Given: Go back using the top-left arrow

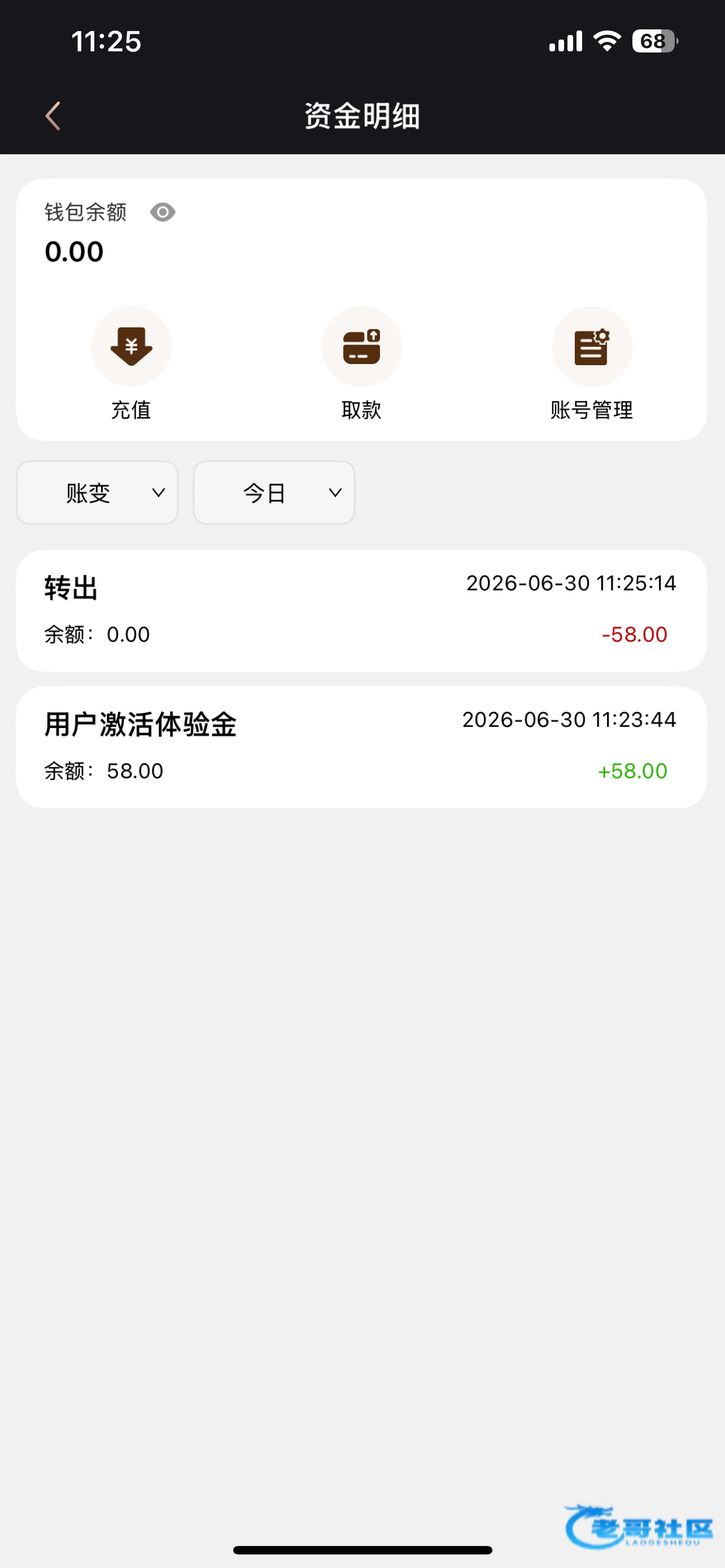Looking at the screenshot, I should click(x=53, y=116).
